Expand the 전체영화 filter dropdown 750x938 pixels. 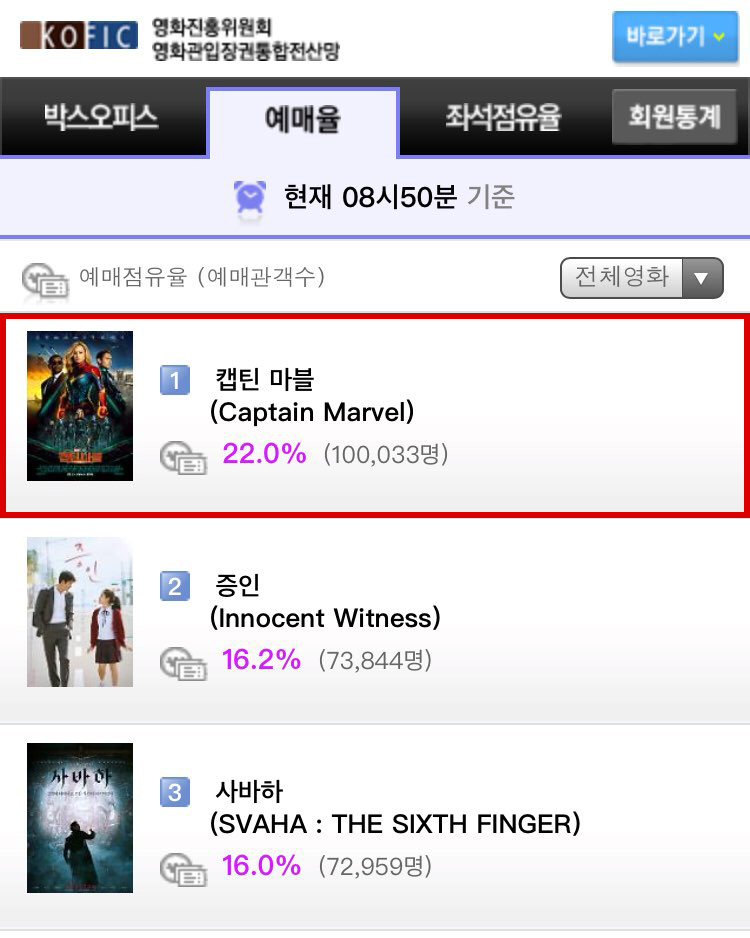click(x=641, y=277)
